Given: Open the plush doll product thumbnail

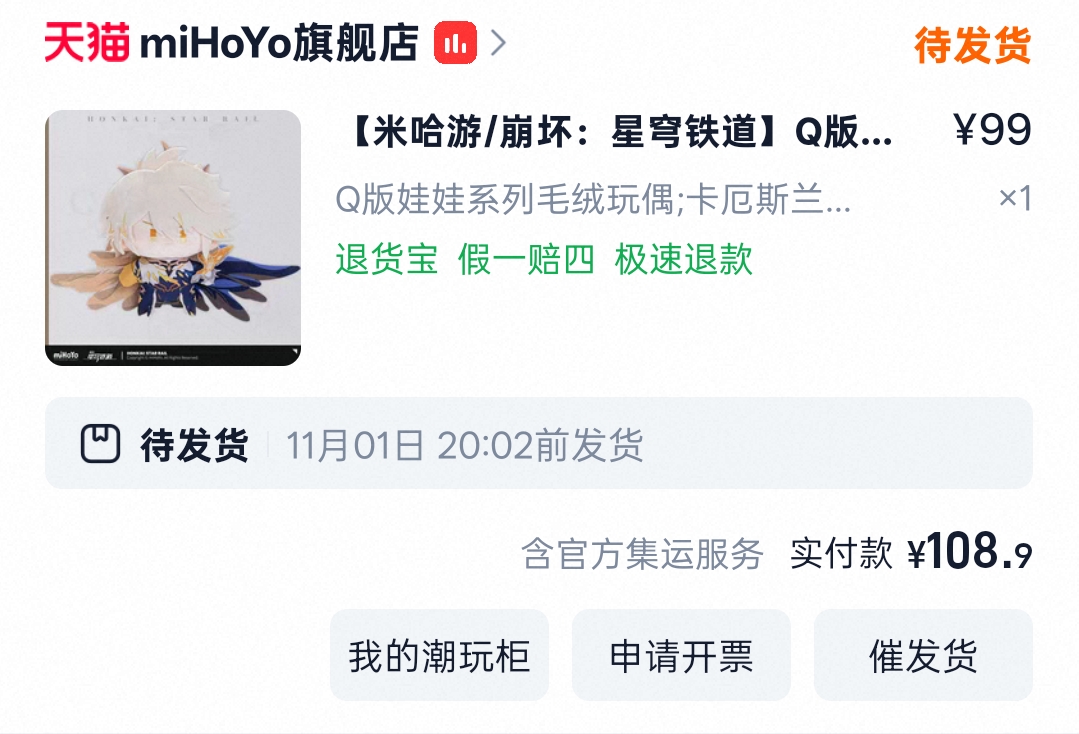Looking at the screenshot, I should coord(173,238).
